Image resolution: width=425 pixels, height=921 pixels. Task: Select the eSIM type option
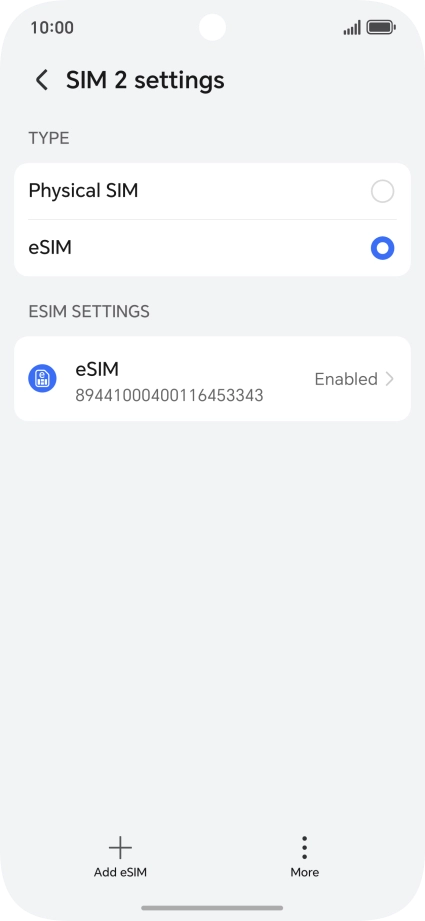click(212, 248)
